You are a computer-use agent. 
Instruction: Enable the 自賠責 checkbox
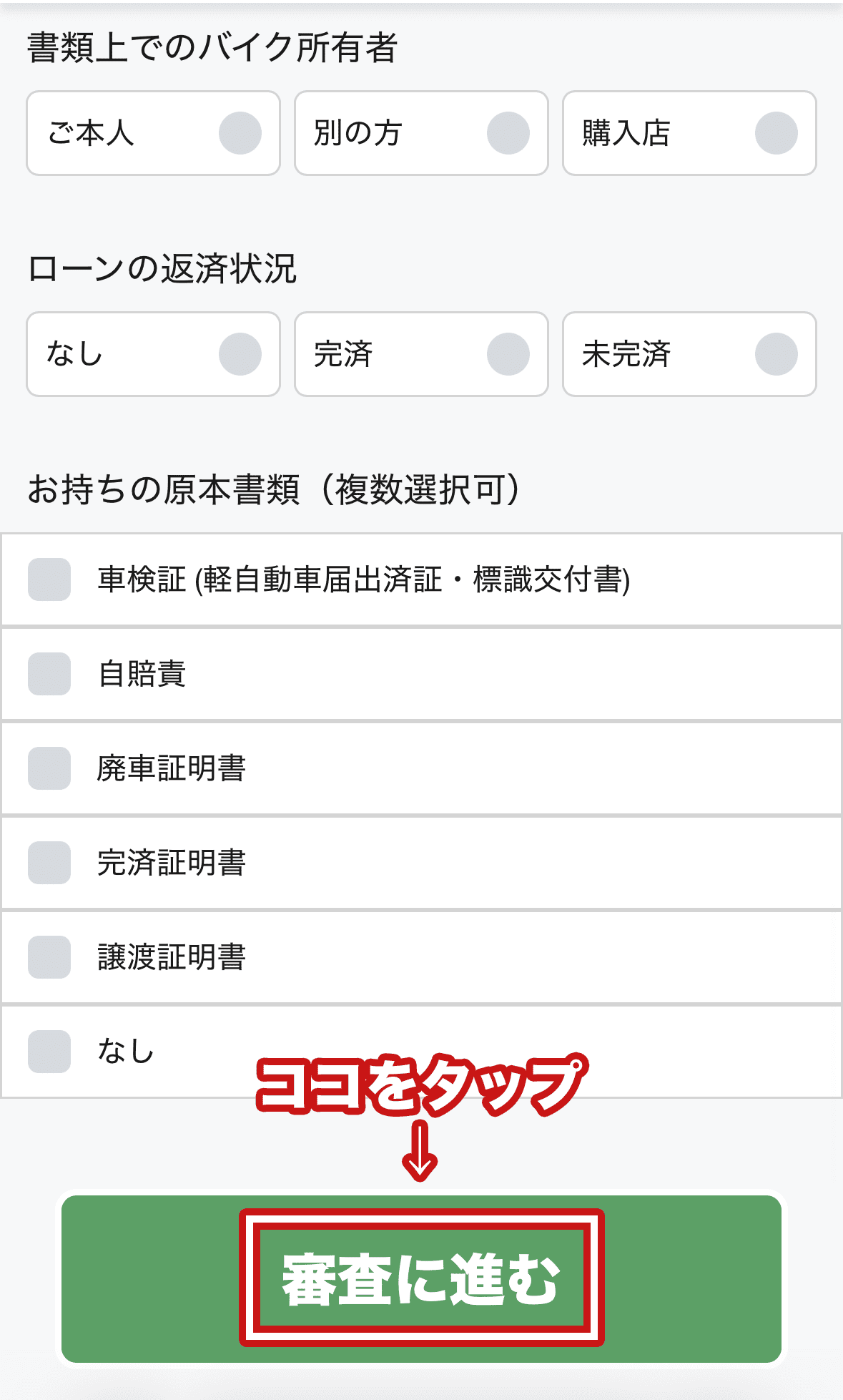[49, 674]
